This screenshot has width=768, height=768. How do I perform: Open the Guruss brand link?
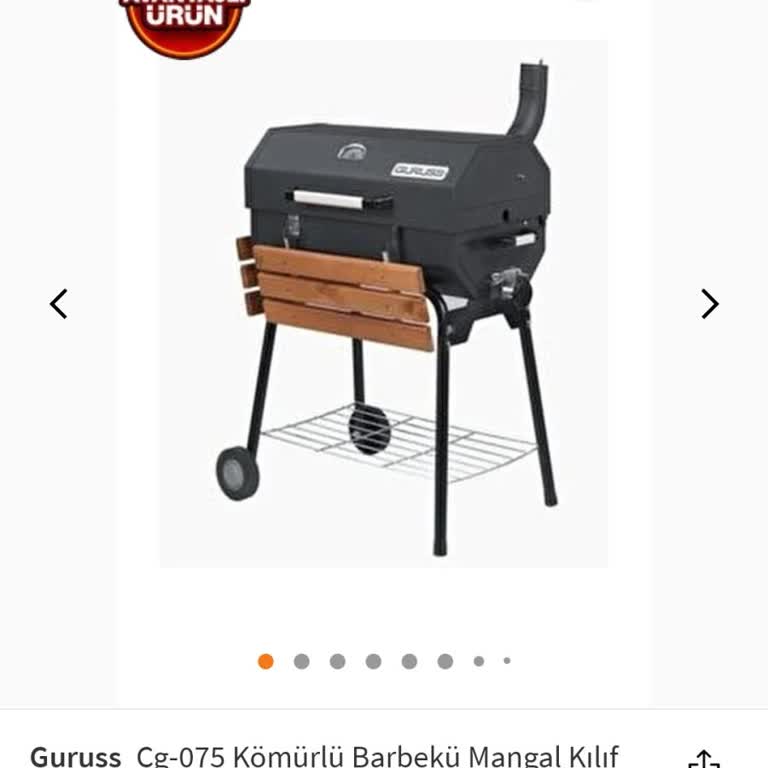tap(75, 755)
